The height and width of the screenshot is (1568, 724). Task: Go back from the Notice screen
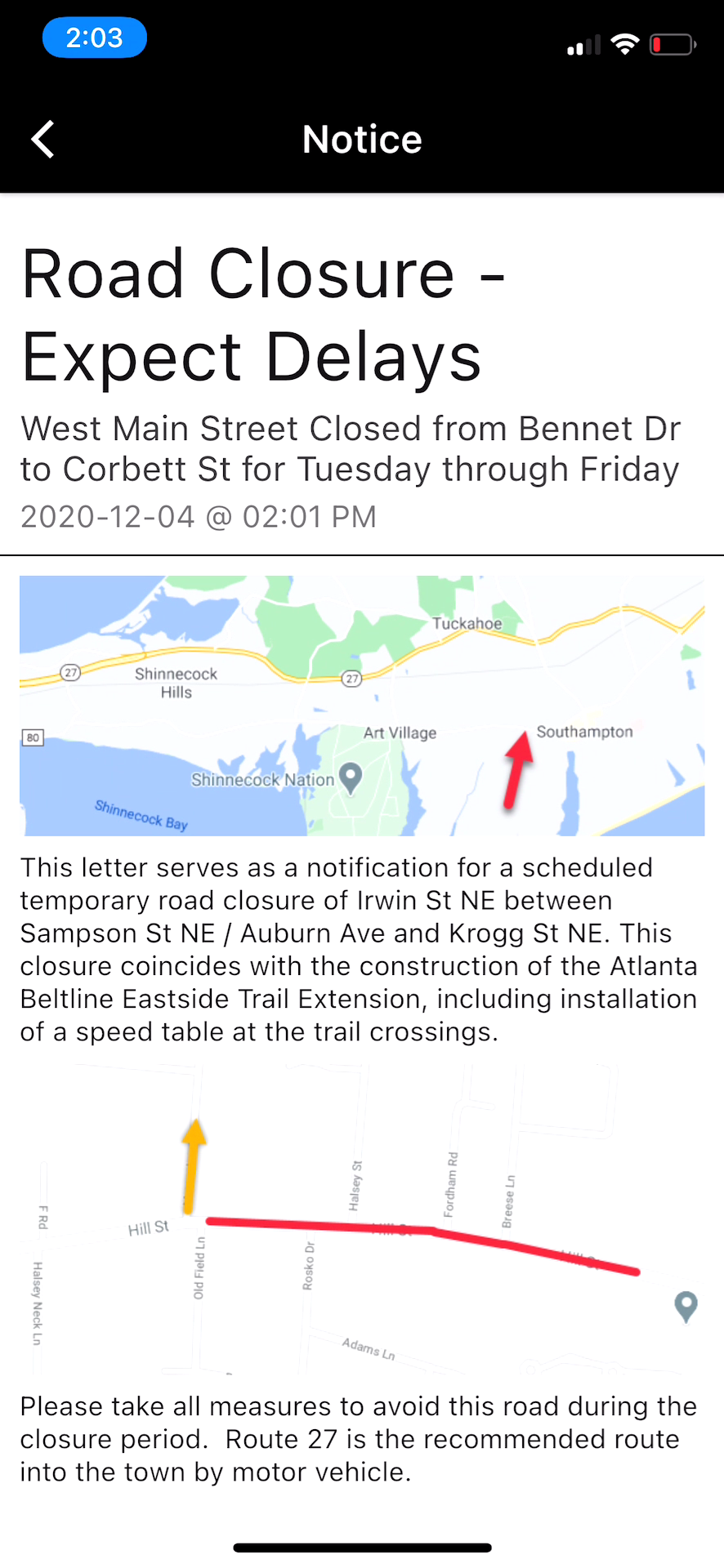[x=43, y=140]
